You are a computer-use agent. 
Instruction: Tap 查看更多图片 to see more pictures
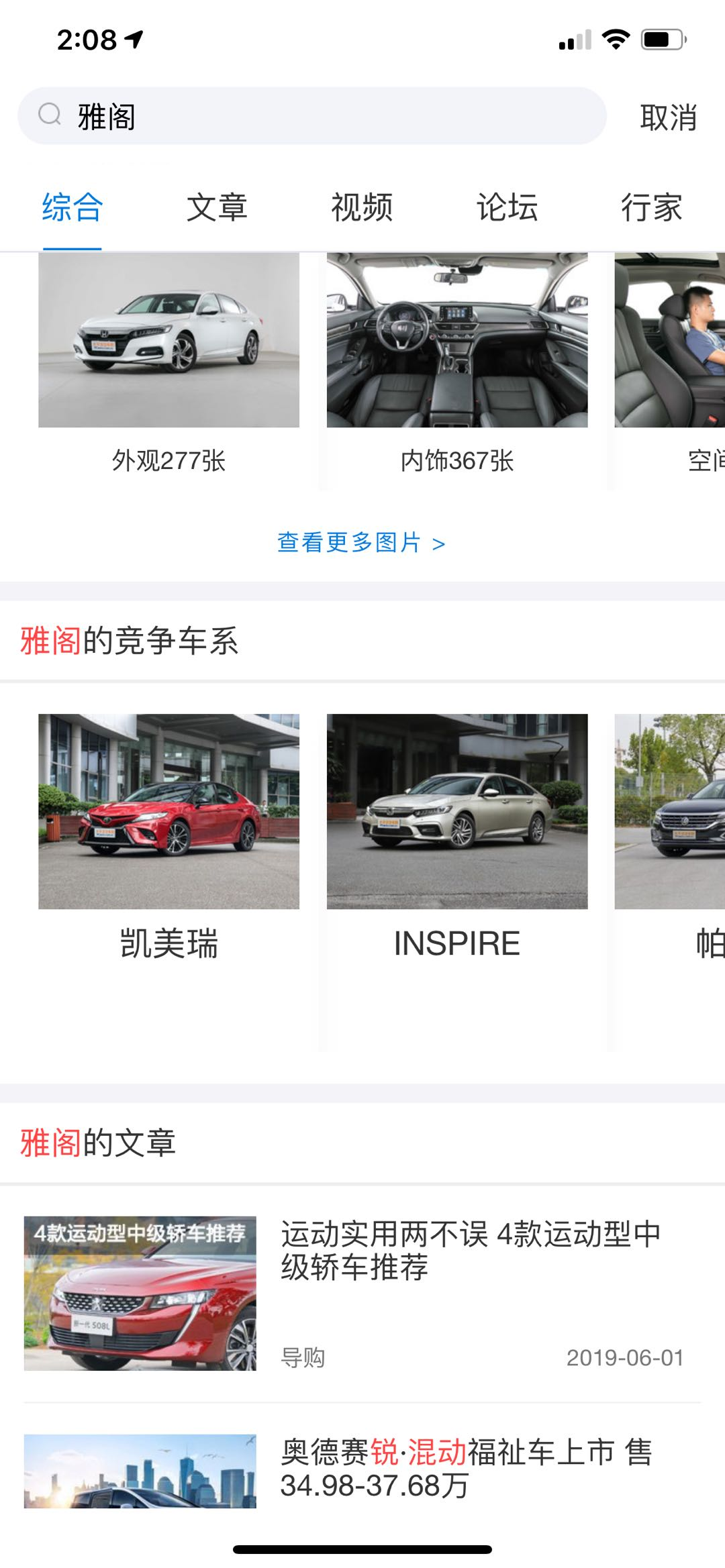[361, 542]
